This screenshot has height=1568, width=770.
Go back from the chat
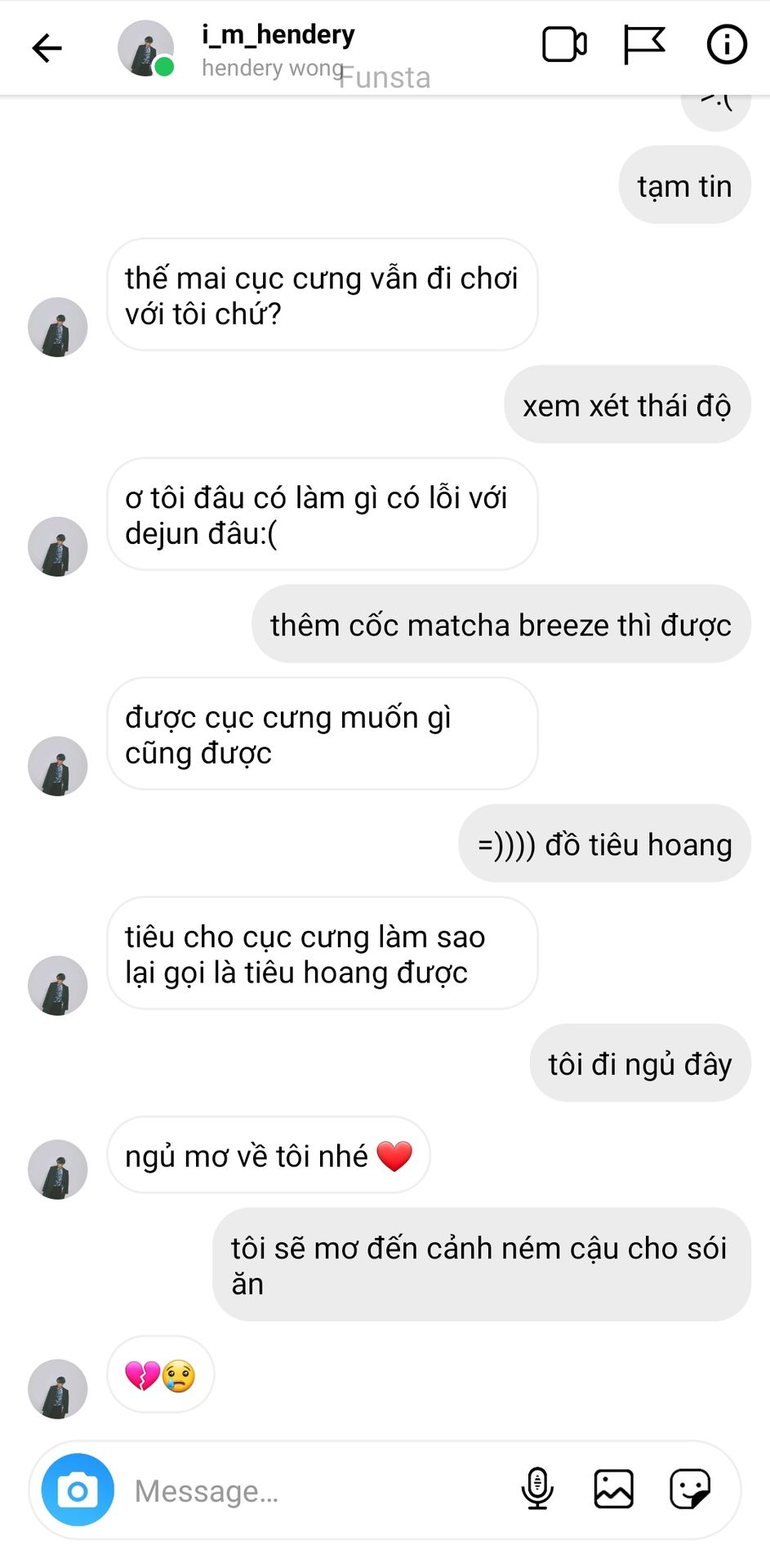tap(47, 48)
